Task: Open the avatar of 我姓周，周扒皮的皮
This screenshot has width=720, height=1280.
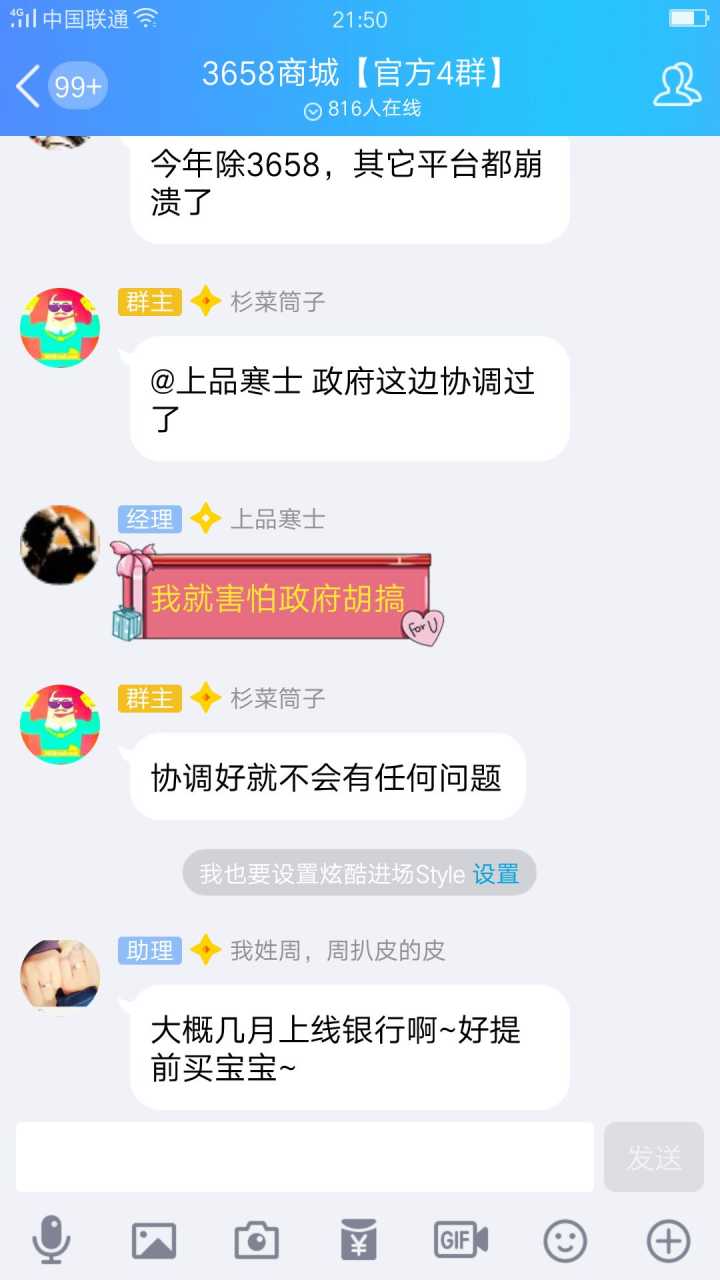Action: [x=60, y=975]
